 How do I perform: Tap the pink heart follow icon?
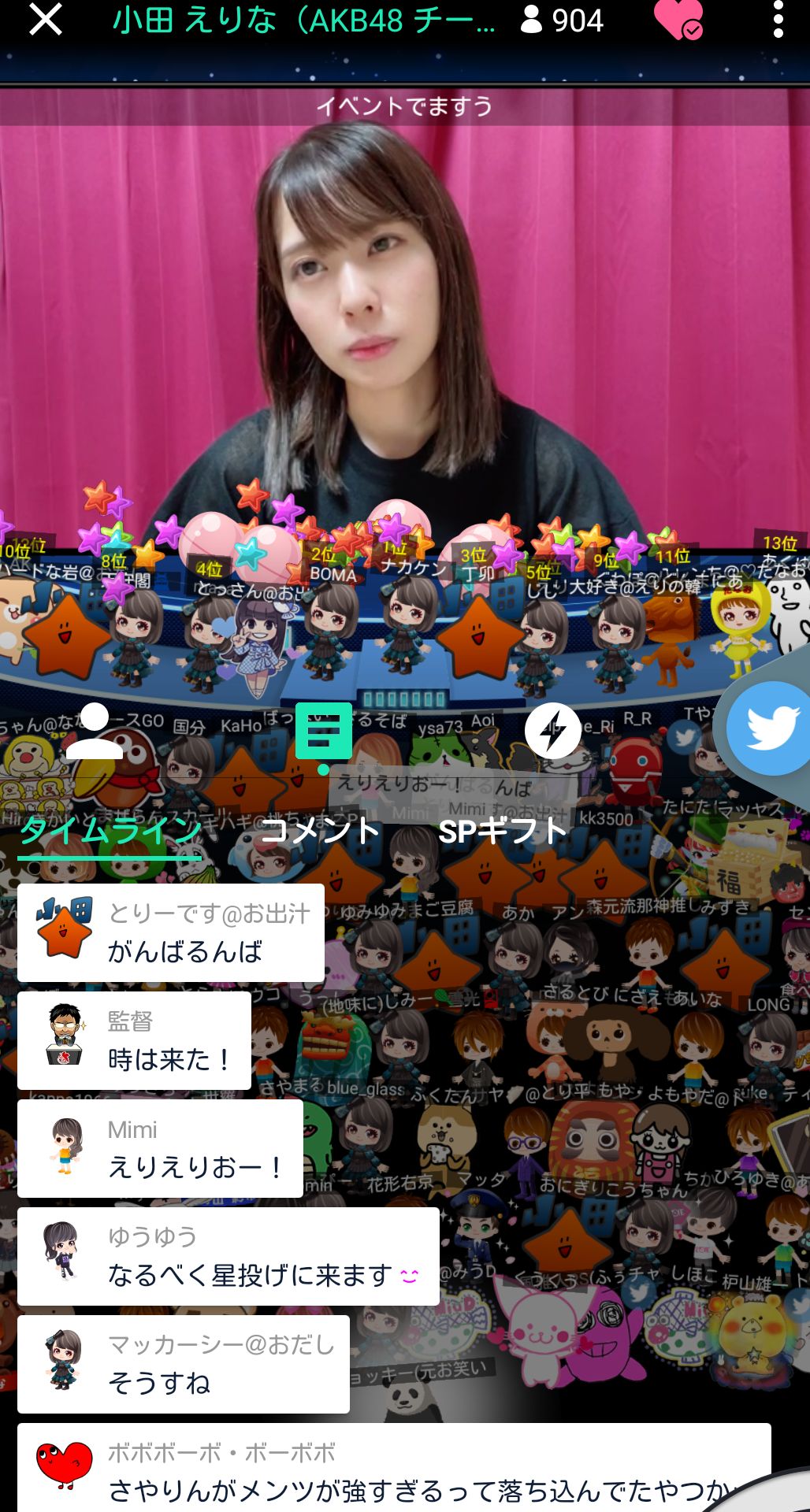tap(678, 20)
